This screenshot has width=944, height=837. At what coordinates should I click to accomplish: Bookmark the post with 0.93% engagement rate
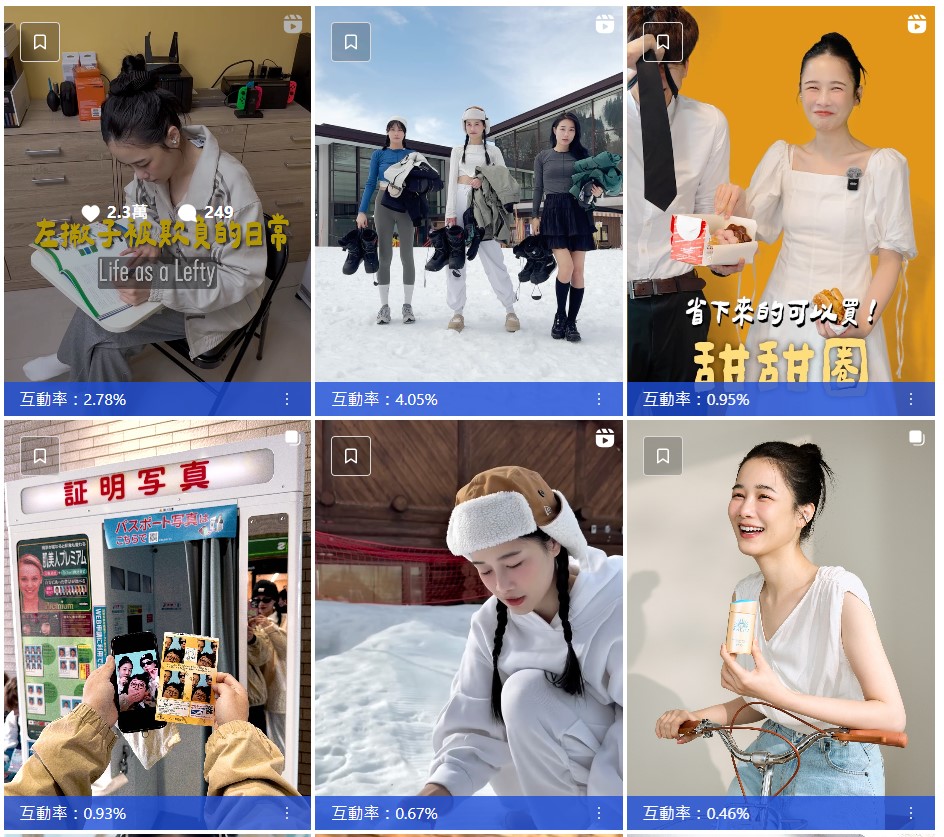coord(40,456)
